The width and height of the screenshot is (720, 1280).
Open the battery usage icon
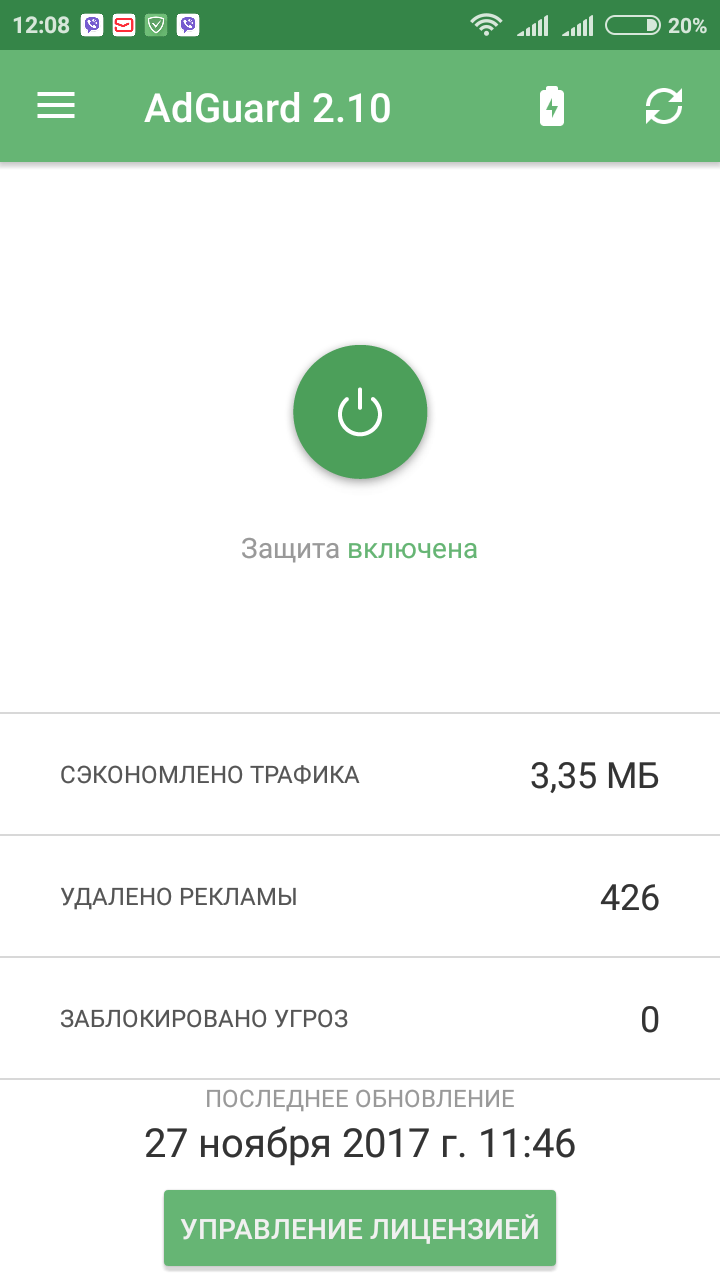tap(552, 106)
